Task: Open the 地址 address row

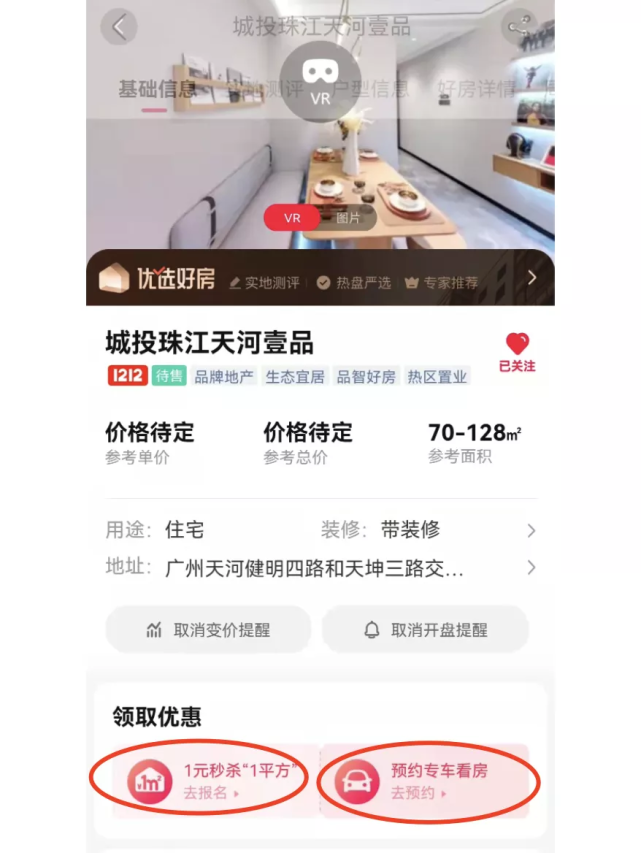Action: click(320, 568)
